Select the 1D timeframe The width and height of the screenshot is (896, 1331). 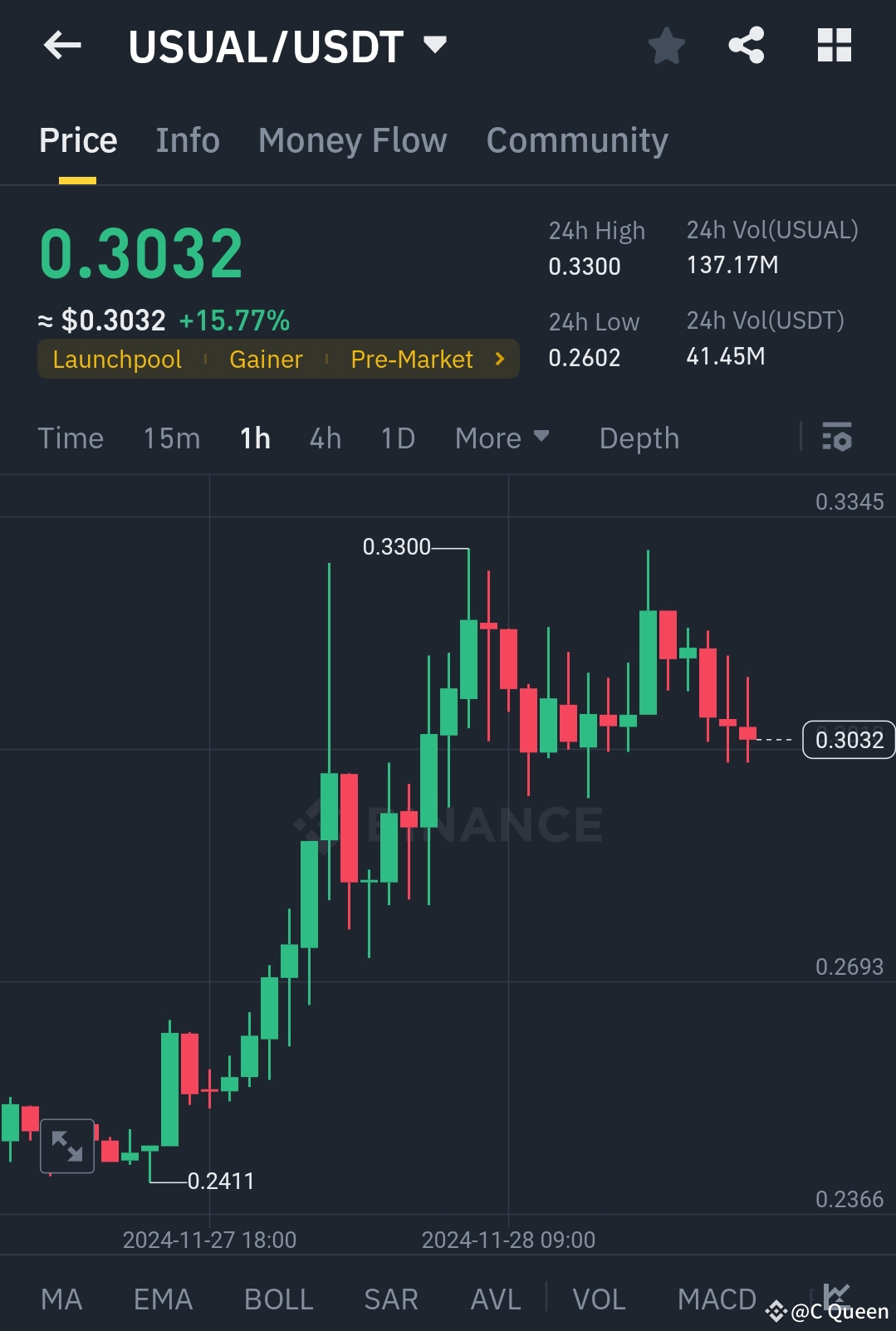pyautogui.click(x=397, y=438)
